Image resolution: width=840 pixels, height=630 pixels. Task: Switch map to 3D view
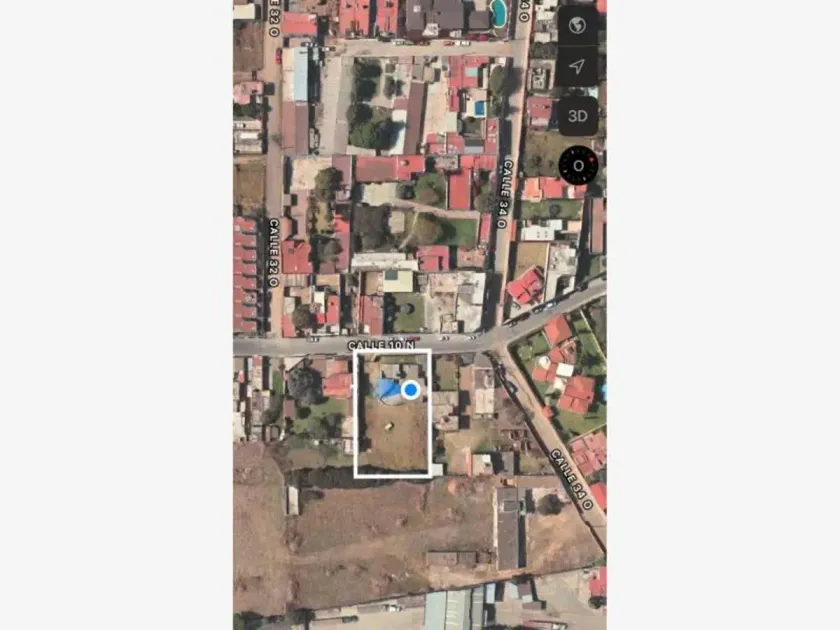click(577, 115)
